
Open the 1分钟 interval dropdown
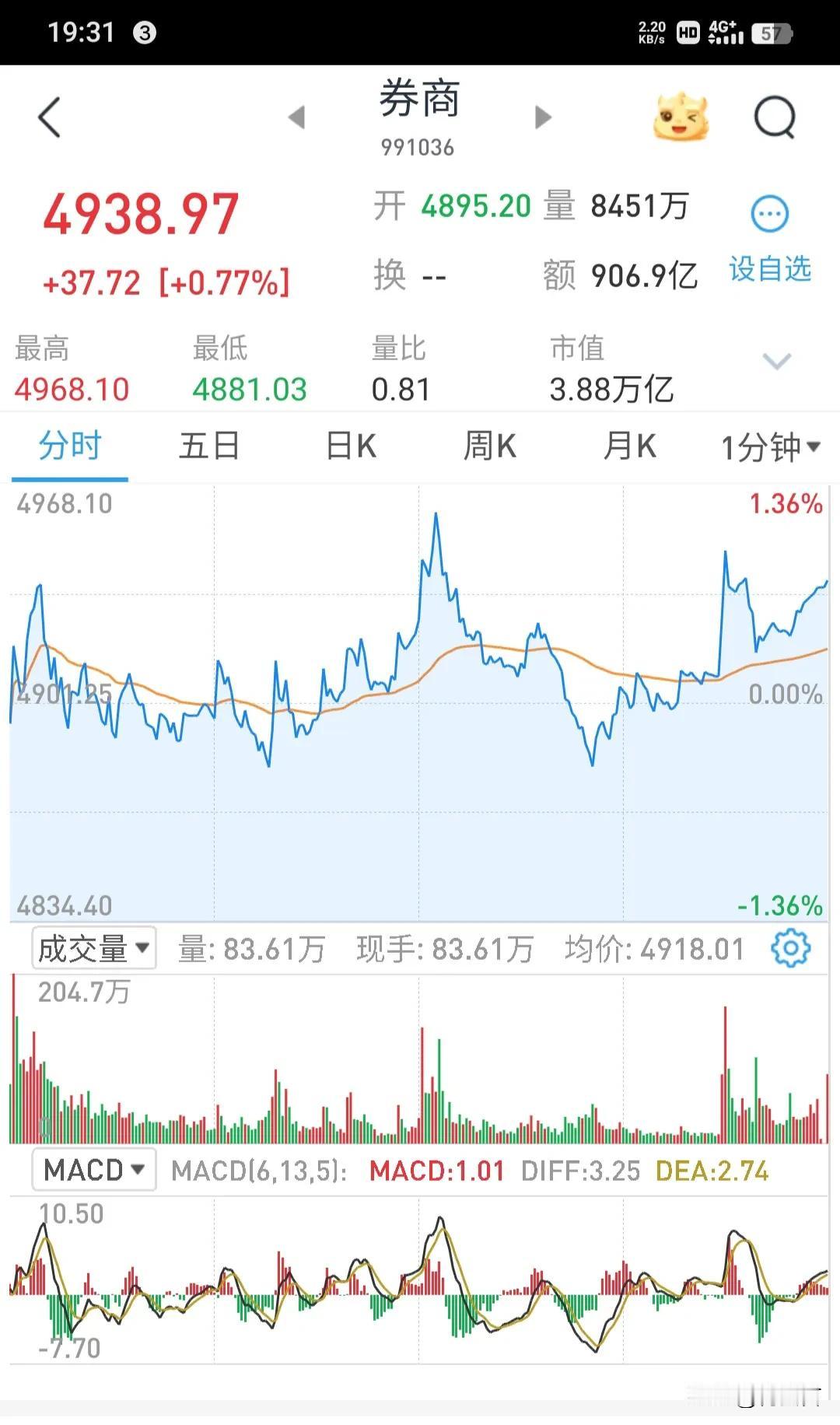point(768,447)
